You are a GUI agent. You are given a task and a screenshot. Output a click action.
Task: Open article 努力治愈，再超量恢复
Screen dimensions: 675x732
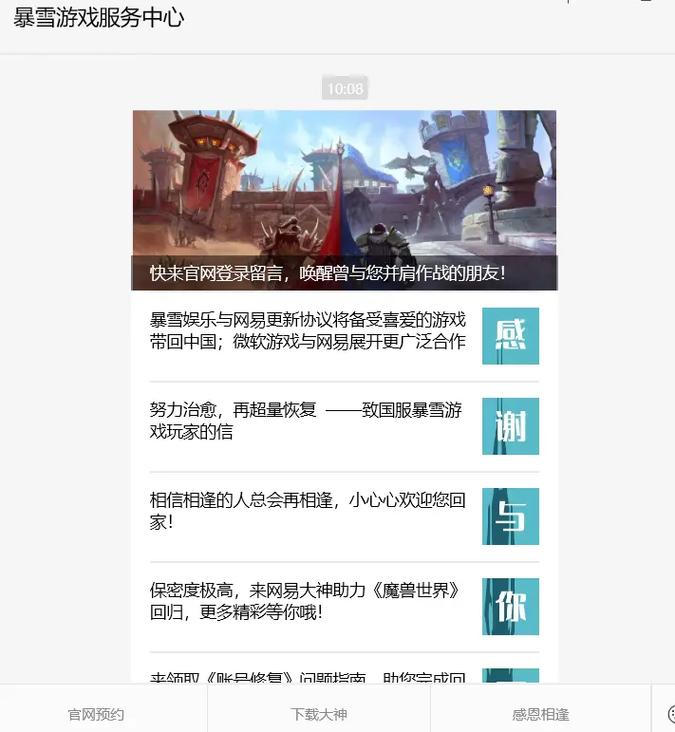[306, 421]
